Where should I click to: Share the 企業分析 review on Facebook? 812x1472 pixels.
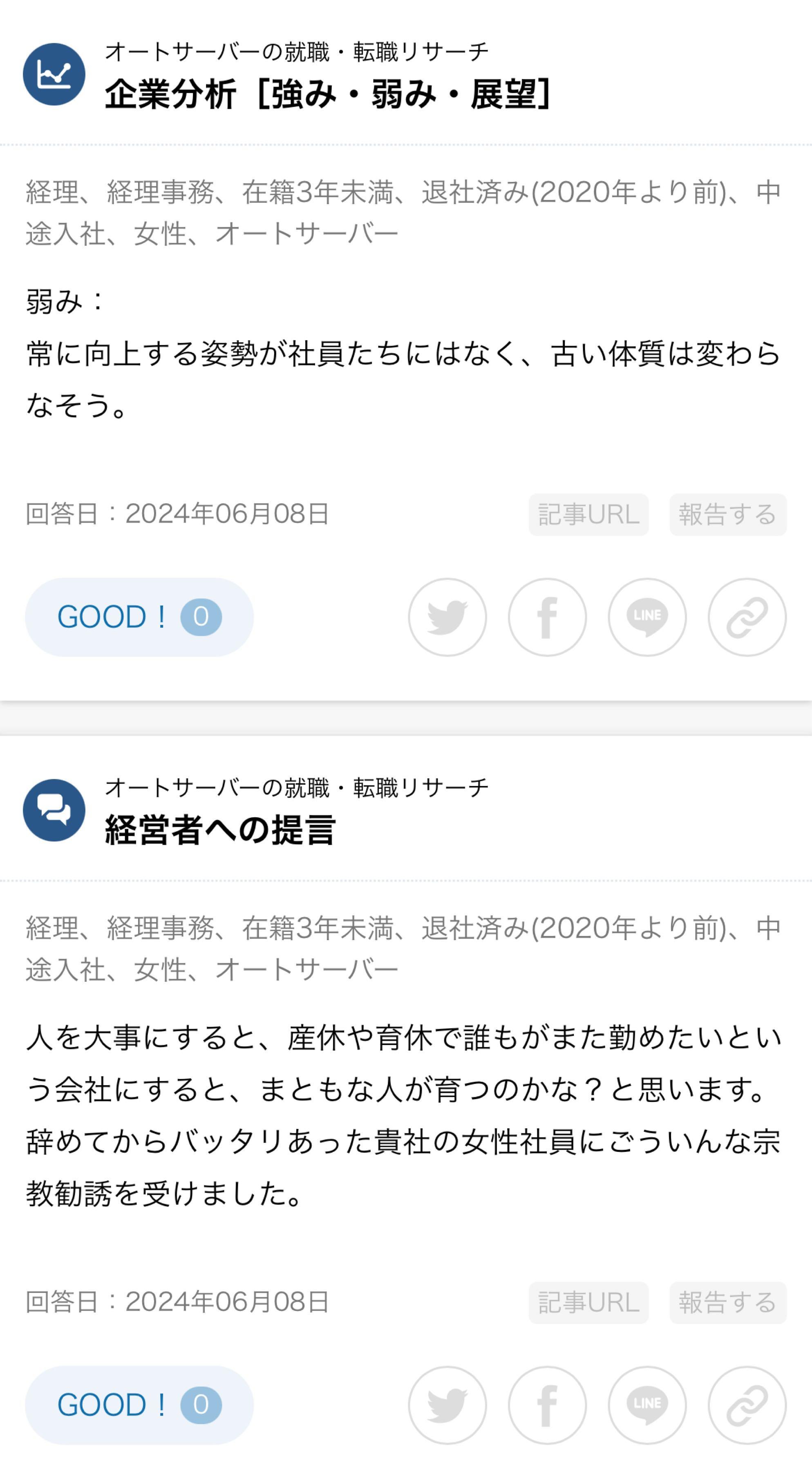(547, 617)
